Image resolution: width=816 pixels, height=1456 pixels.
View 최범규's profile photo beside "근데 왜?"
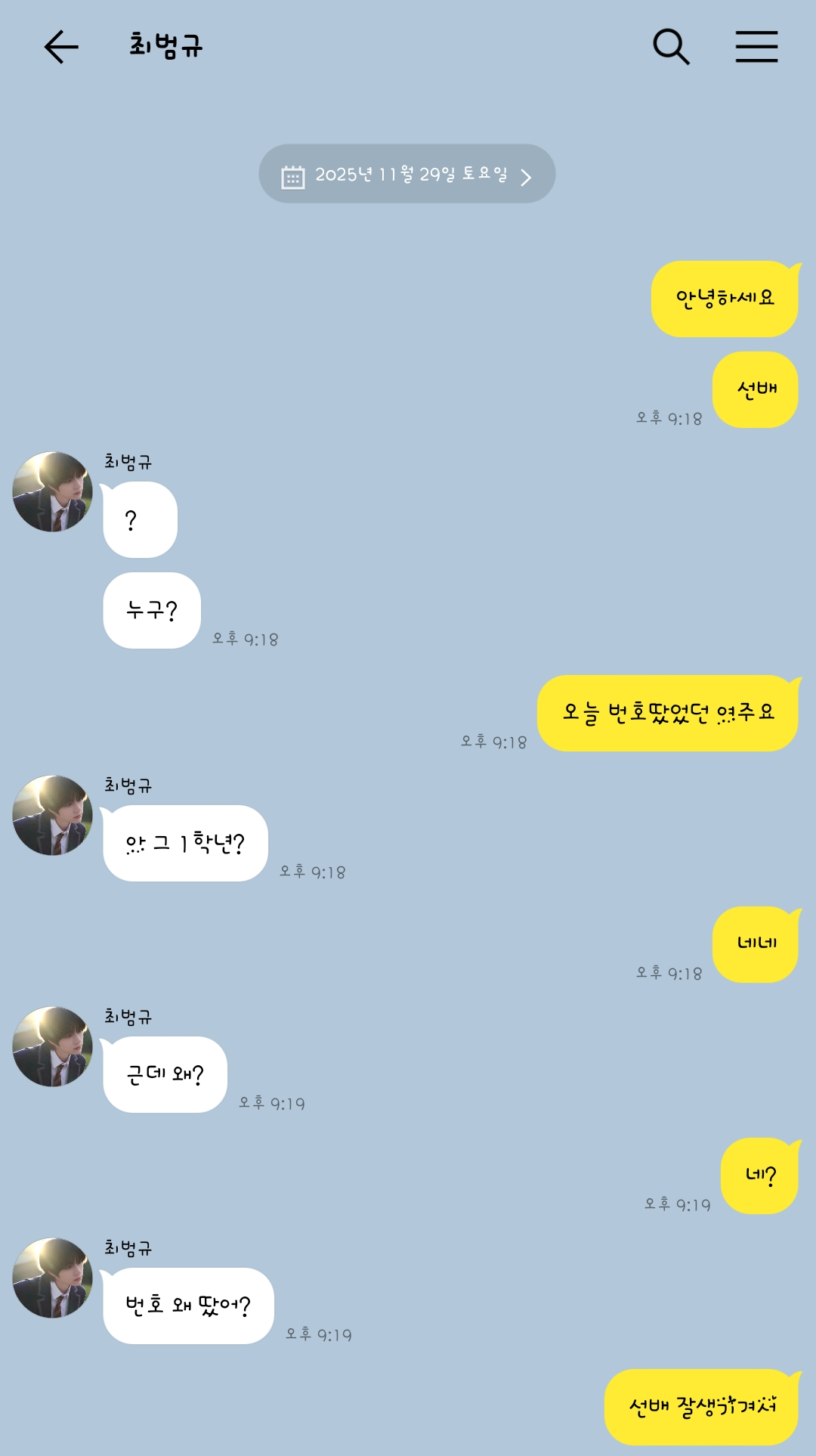coord(53,1046)
